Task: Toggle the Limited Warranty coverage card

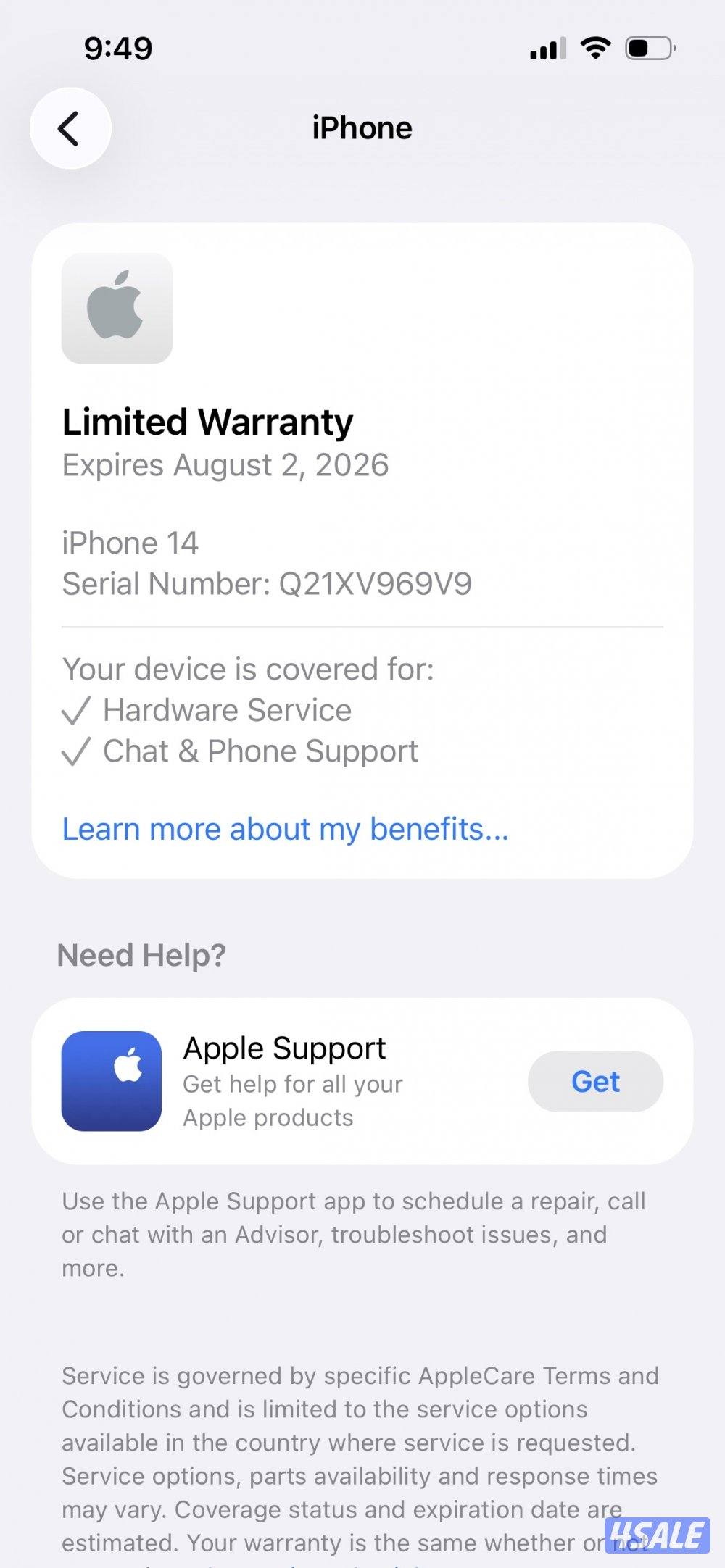Action: pos(362,551)
